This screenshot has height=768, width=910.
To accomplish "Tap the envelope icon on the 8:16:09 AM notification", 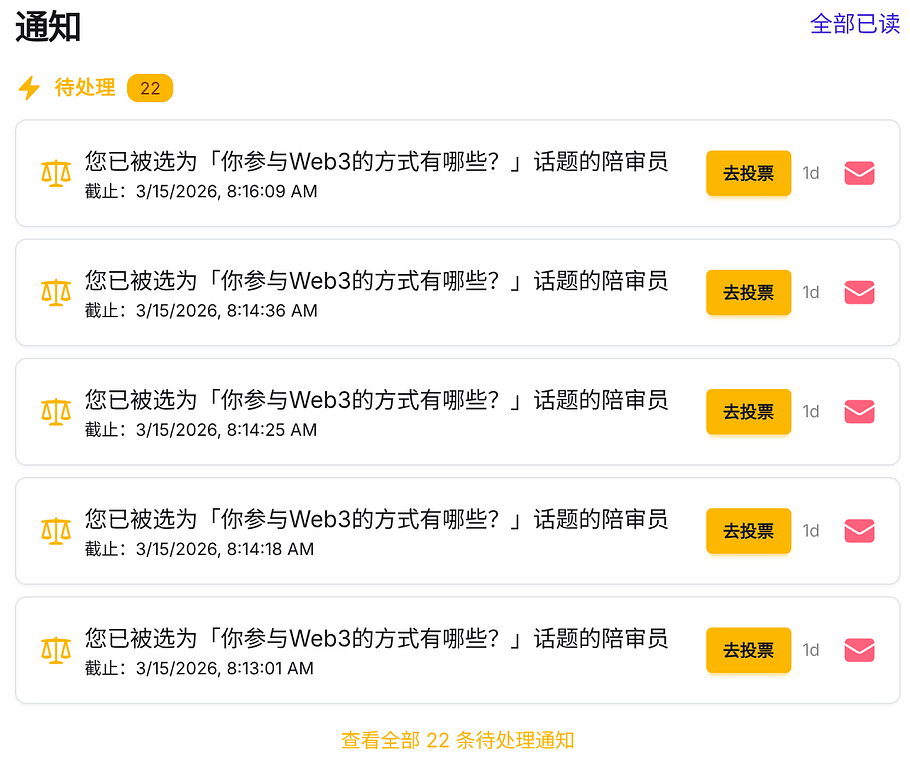I will tap(859, 173).
